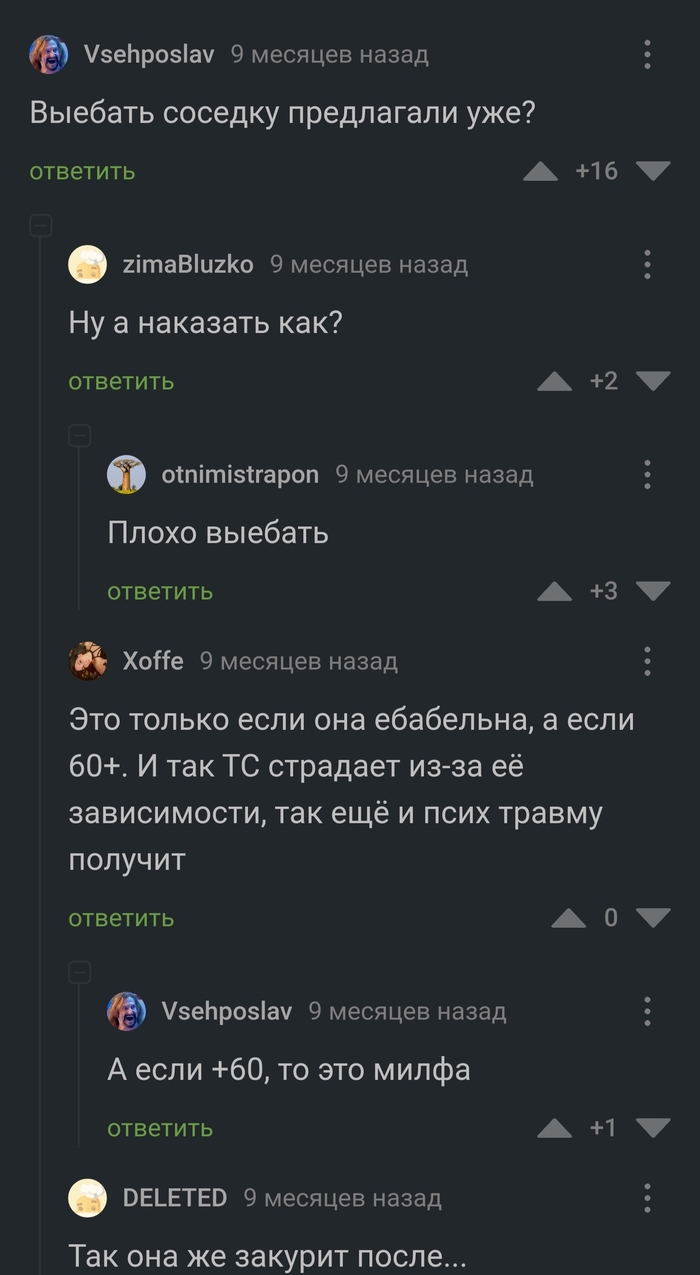
Task: Collapse the thread under Vsehposlav's top comment
Action: click(40, 225)
